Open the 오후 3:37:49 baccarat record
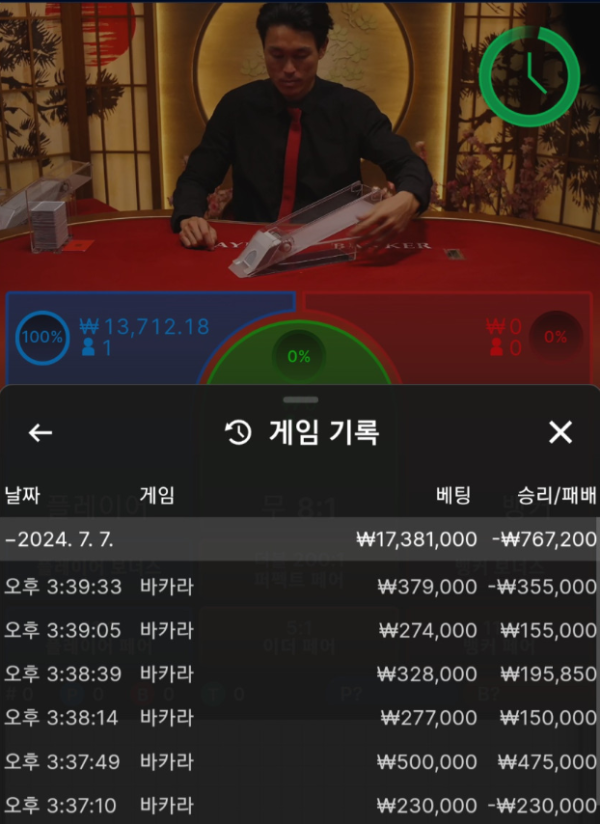The height and width of the screenshot is (824, 600). pyautogui.click(x=300, y=762)
